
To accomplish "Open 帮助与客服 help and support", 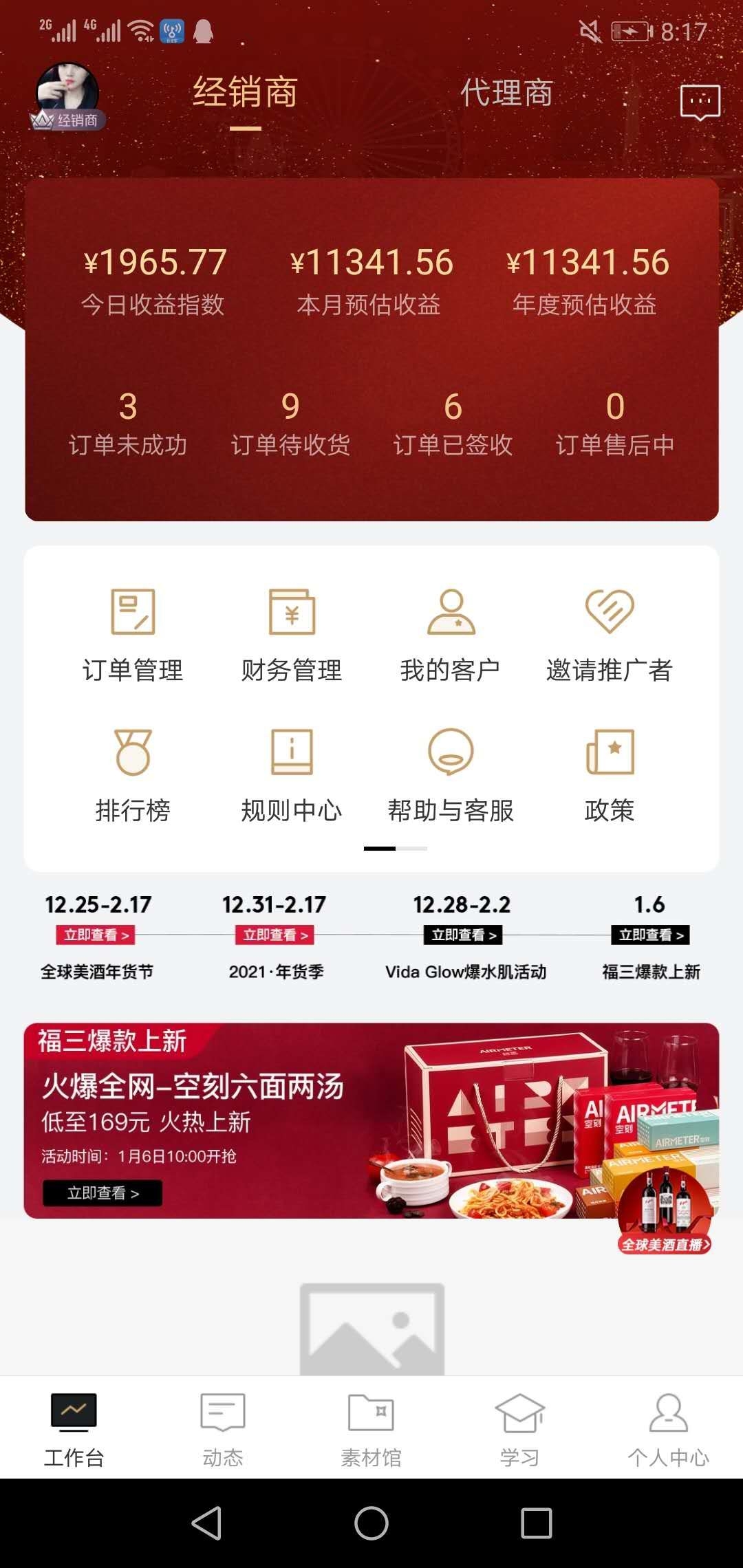I will click(x=451, y=774).
